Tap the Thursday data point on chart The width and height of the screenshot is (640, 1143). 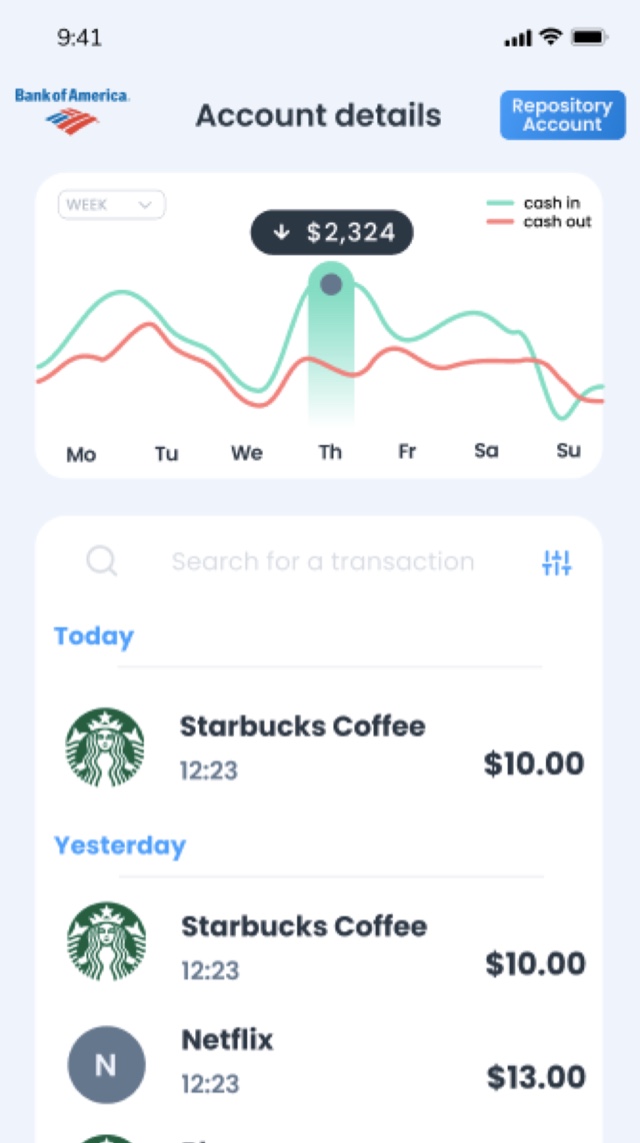(331, 285)
